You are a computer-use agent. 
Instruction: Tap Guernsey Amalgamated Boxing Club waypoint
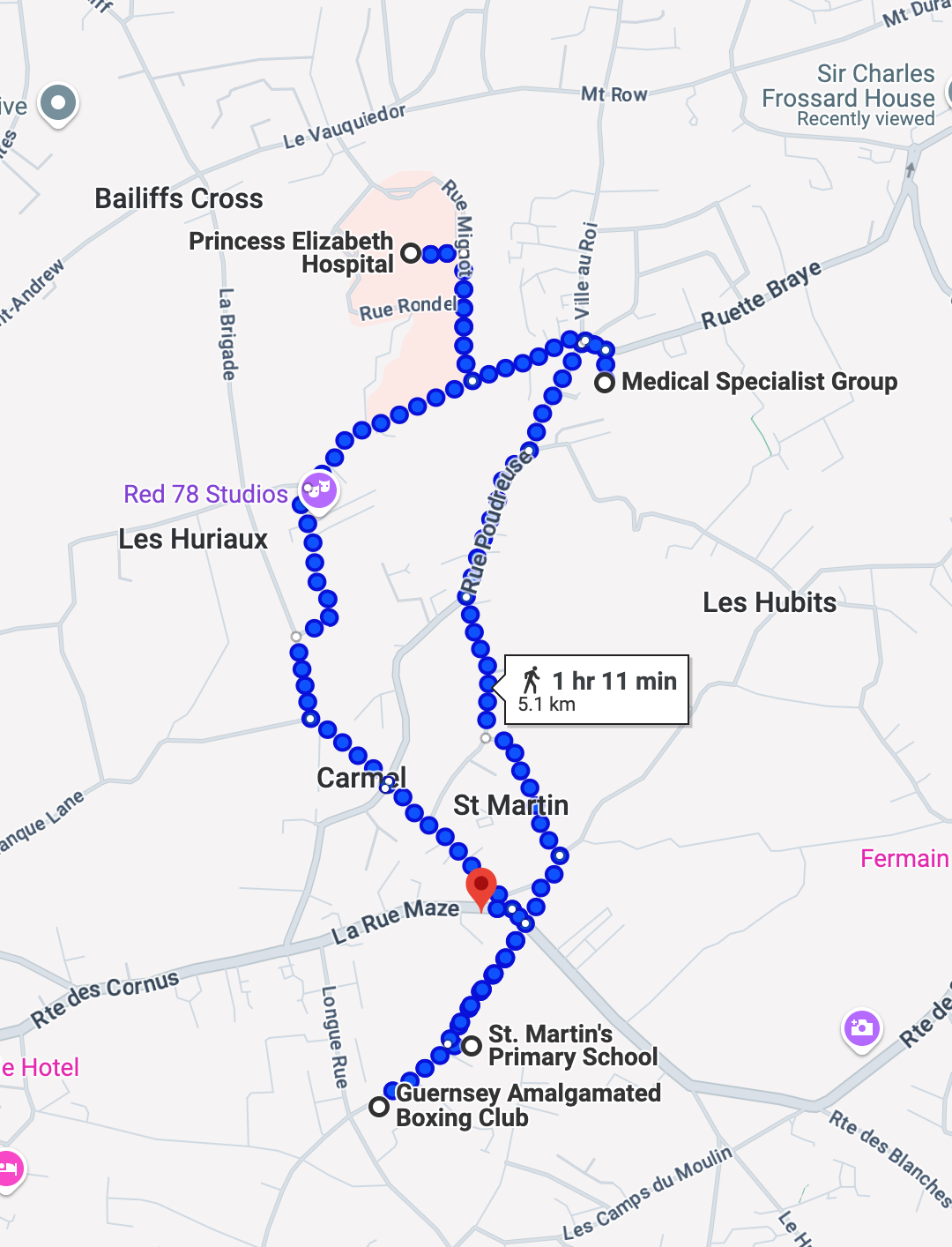click(379, 1106)
